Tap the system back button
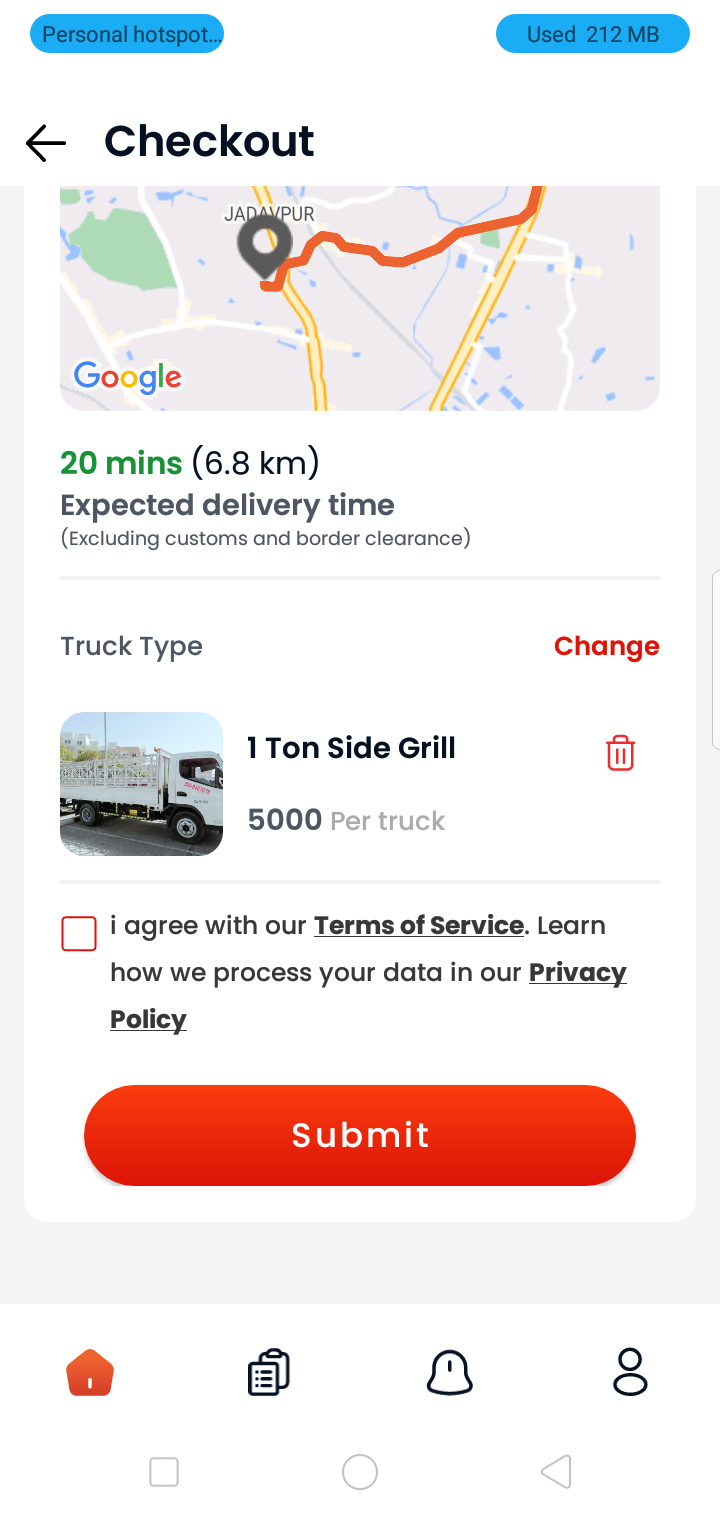The image size is (720, 1520). (556, 1472)
